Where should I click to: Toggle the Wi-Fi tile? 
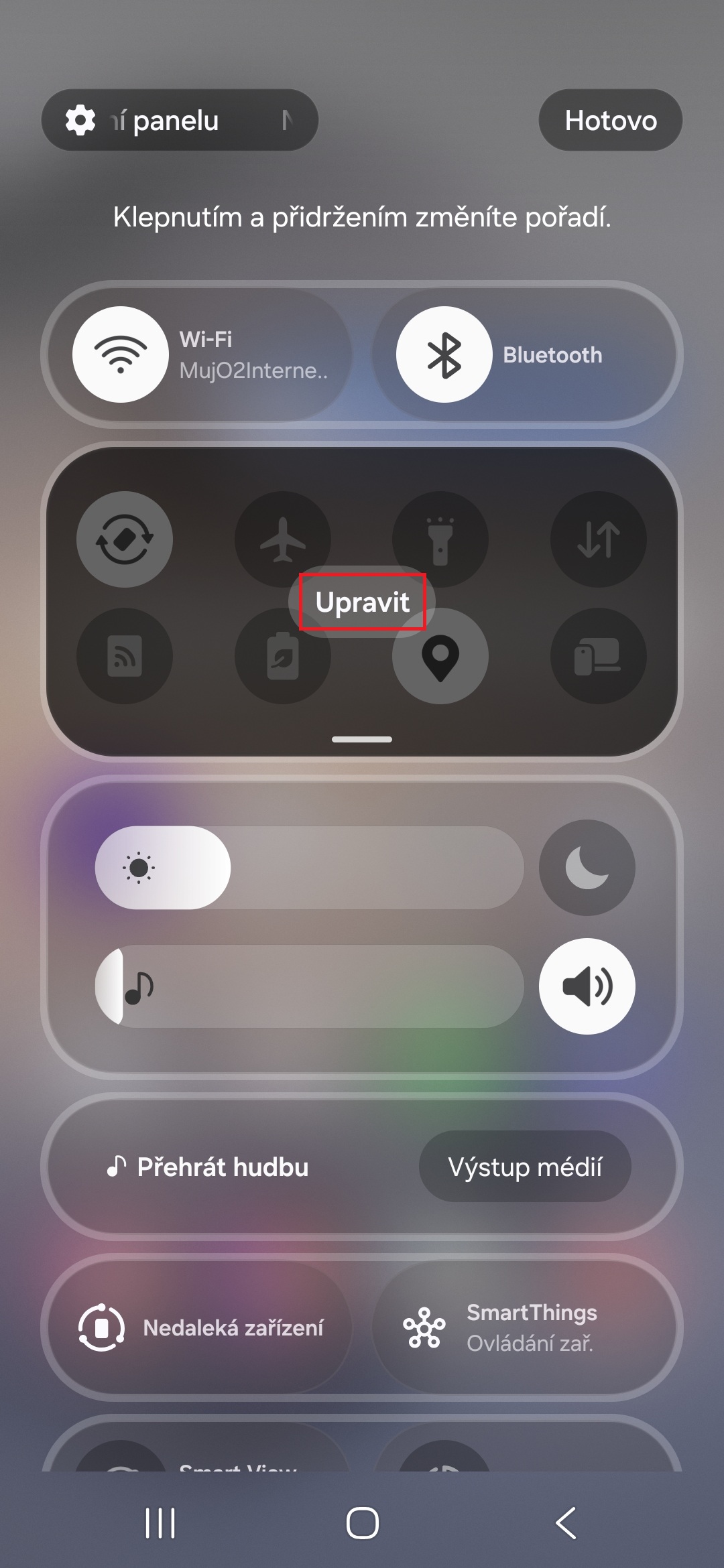(x=121, y=354)
